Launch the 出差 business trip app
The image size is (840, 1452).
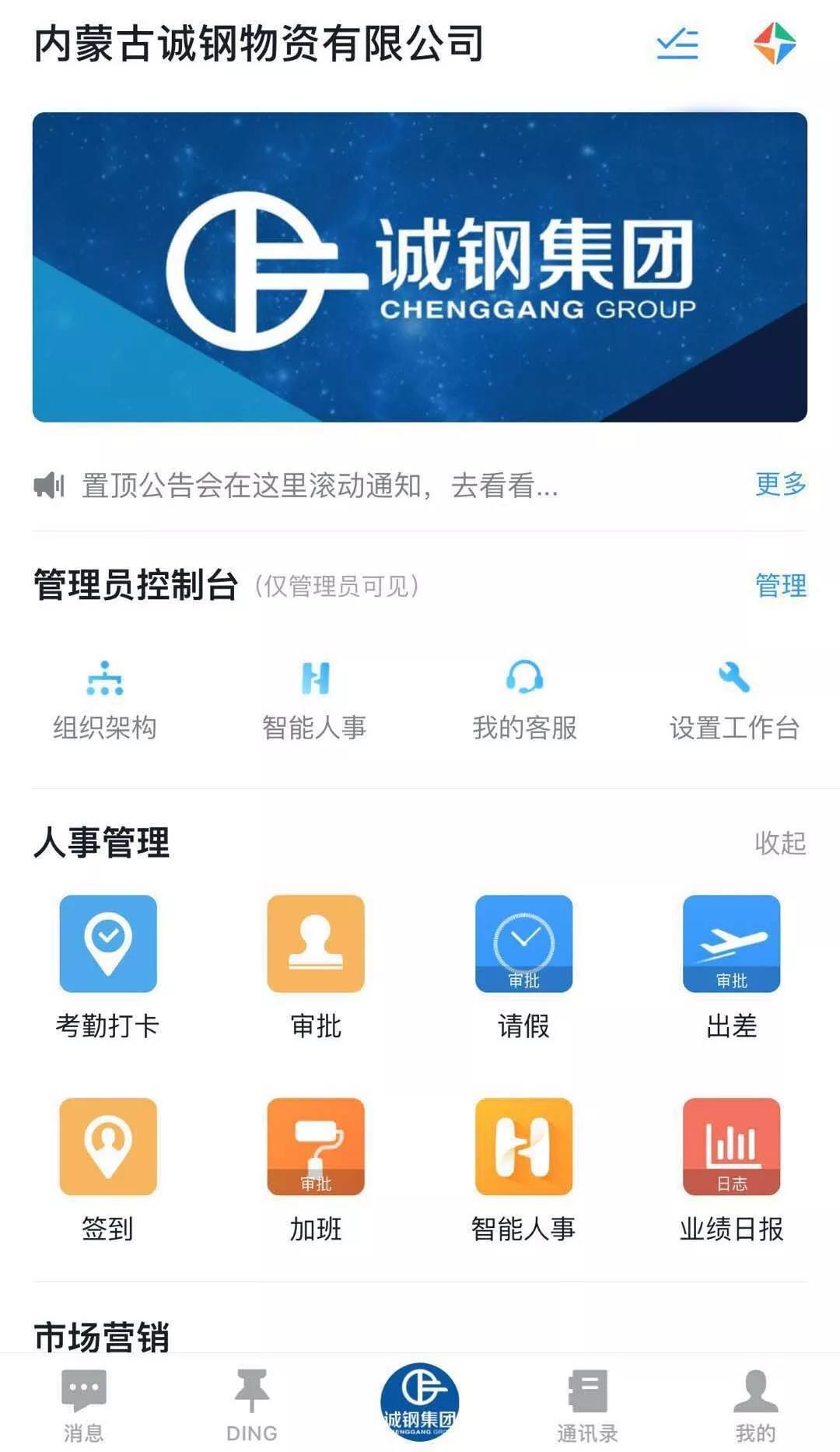coord(731,965)
